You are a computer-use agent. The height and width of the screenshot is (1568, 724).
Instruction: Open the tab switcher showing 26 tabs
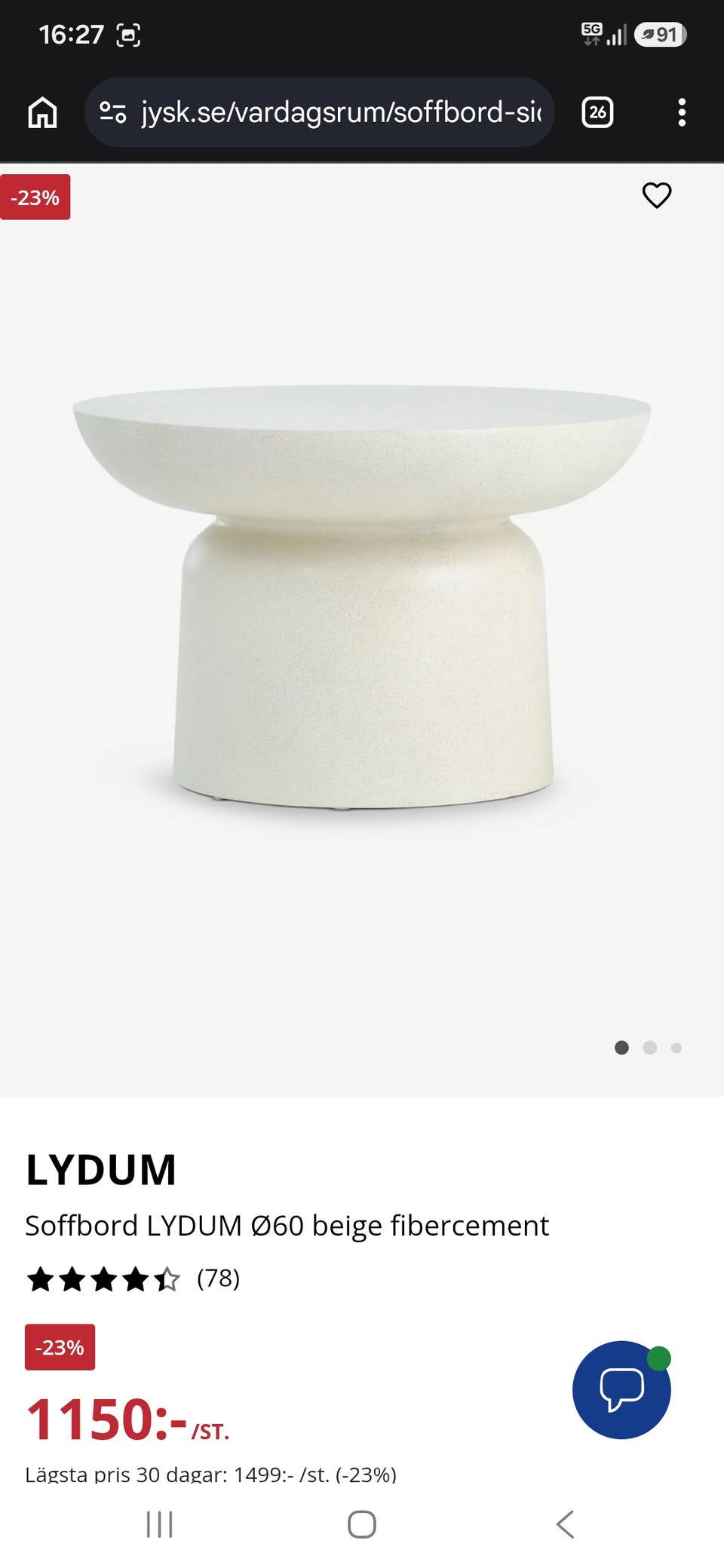click(597, 112)
